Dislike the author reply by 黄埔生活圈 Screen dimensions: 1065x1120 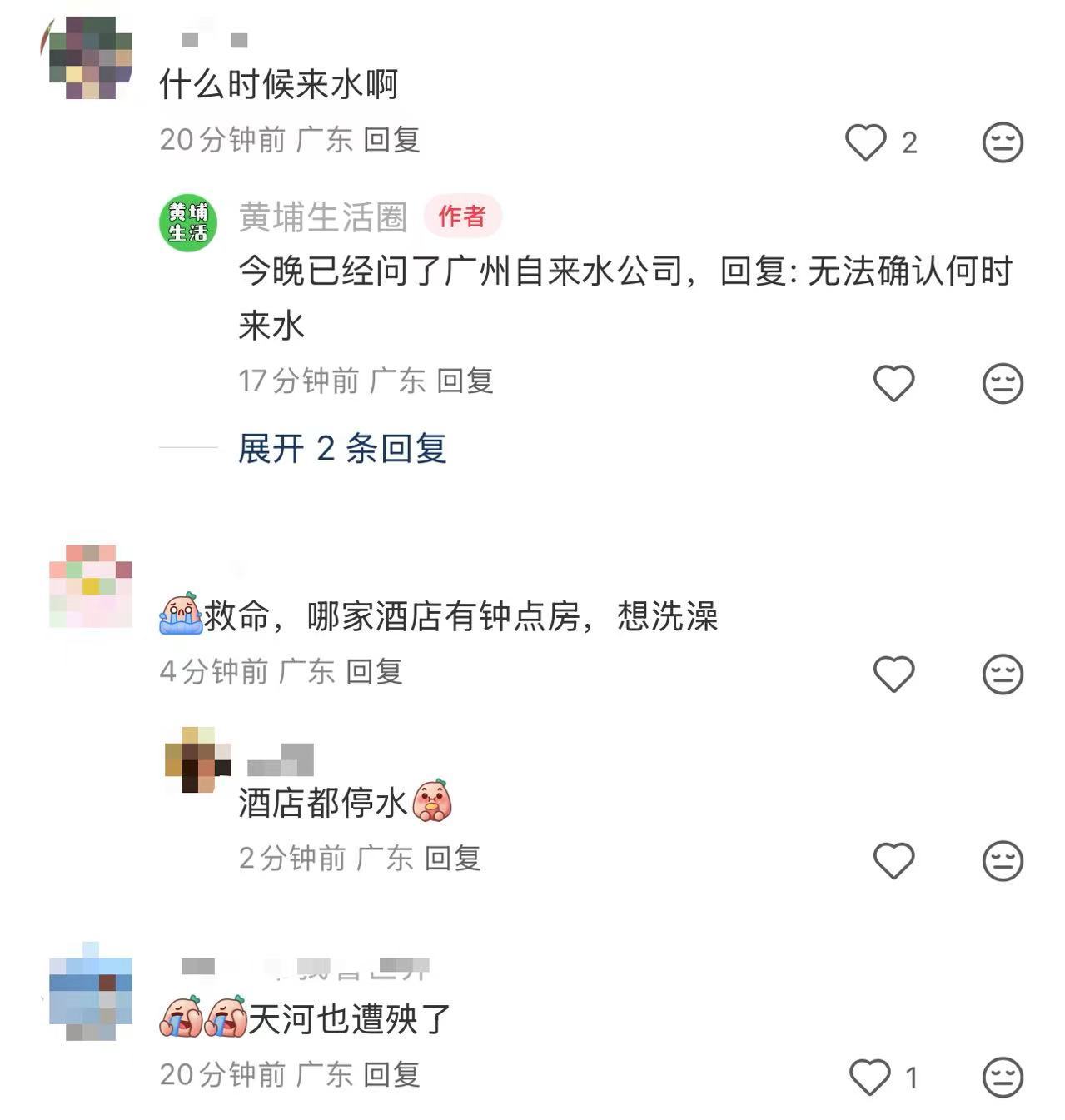tap(1002, 383)
